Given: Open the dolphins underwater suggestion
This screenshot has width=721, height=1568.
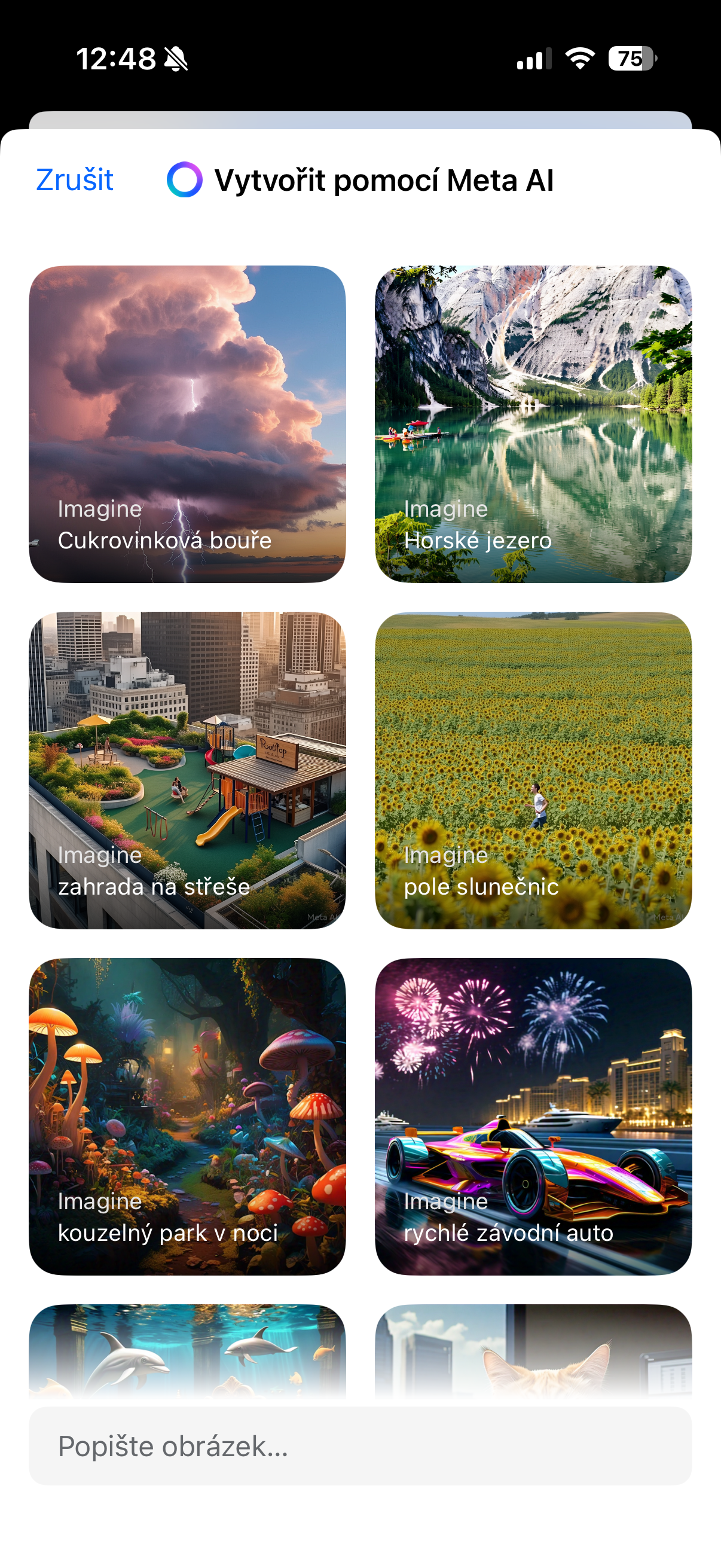Looking at the screenshot, I should [x=187, y=1350].
